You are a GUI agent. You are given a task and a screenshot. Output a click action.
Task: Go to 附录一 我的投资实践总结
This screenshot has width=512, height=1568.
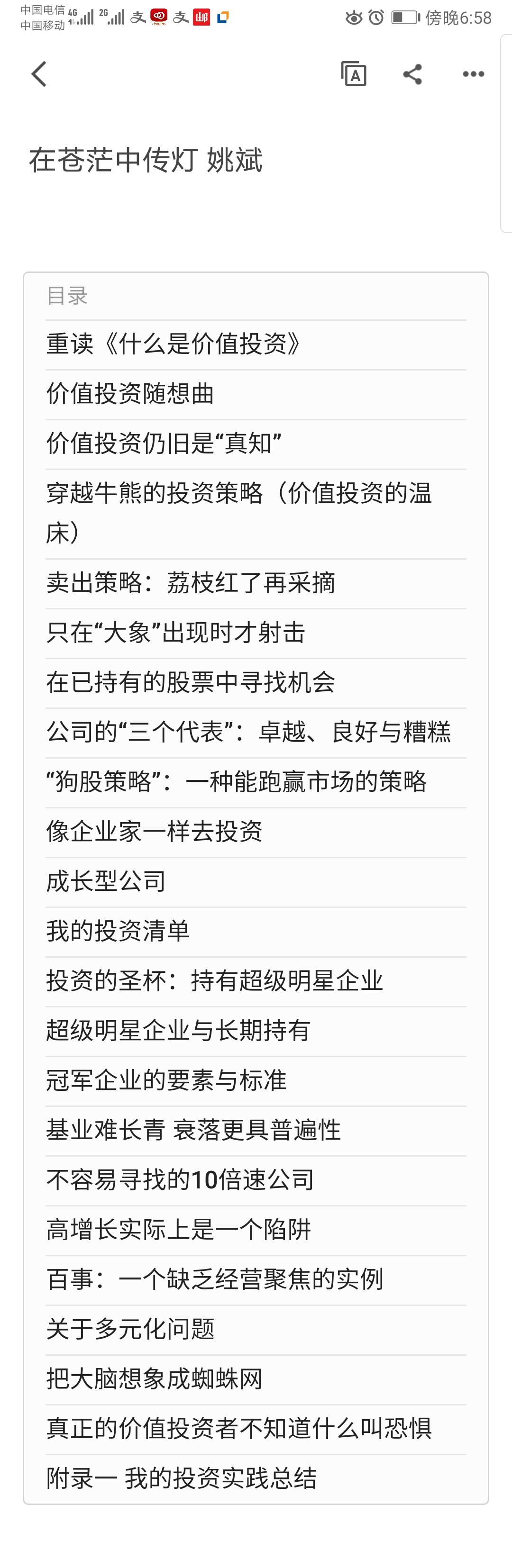182,1478
